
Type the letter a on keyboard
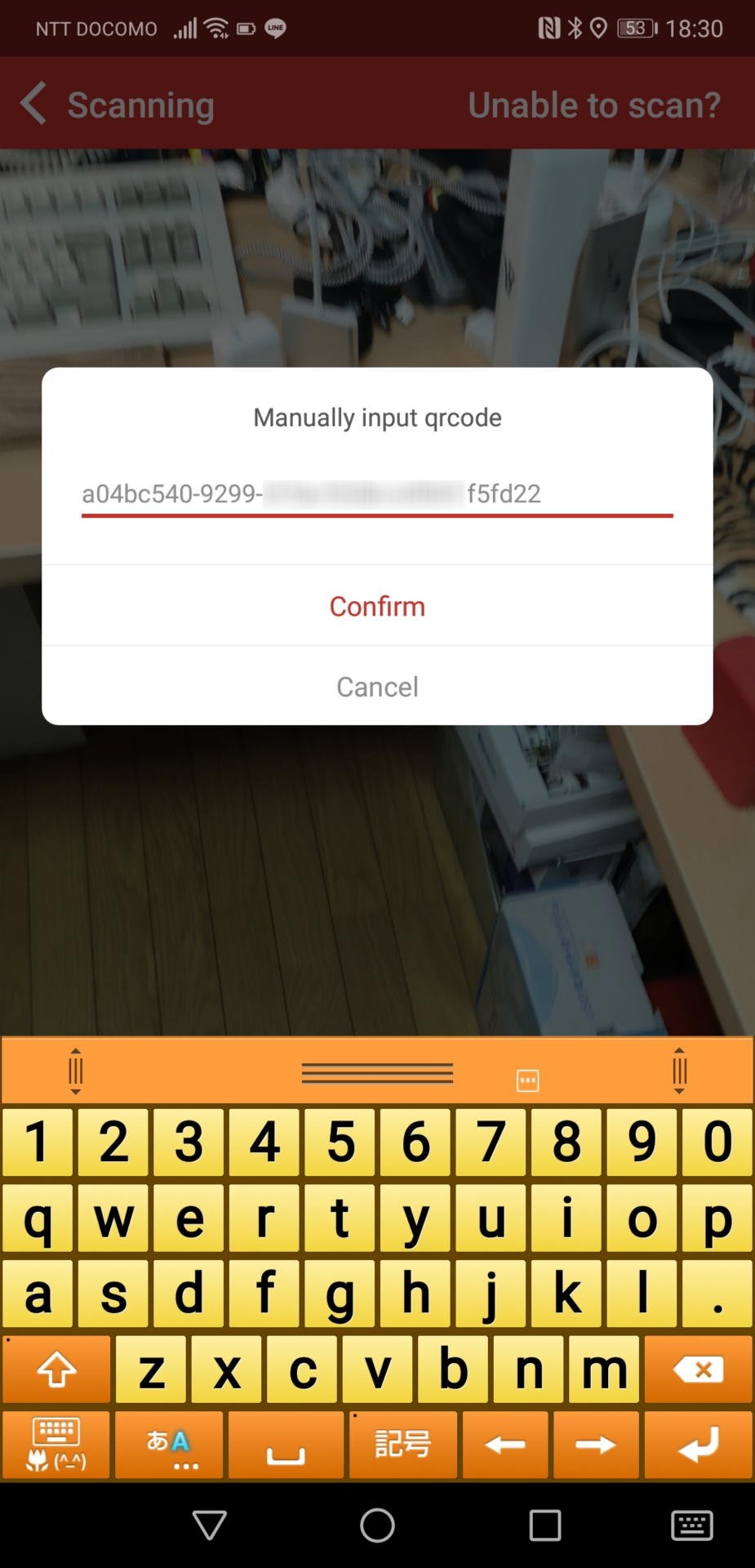click(38, 1294)
